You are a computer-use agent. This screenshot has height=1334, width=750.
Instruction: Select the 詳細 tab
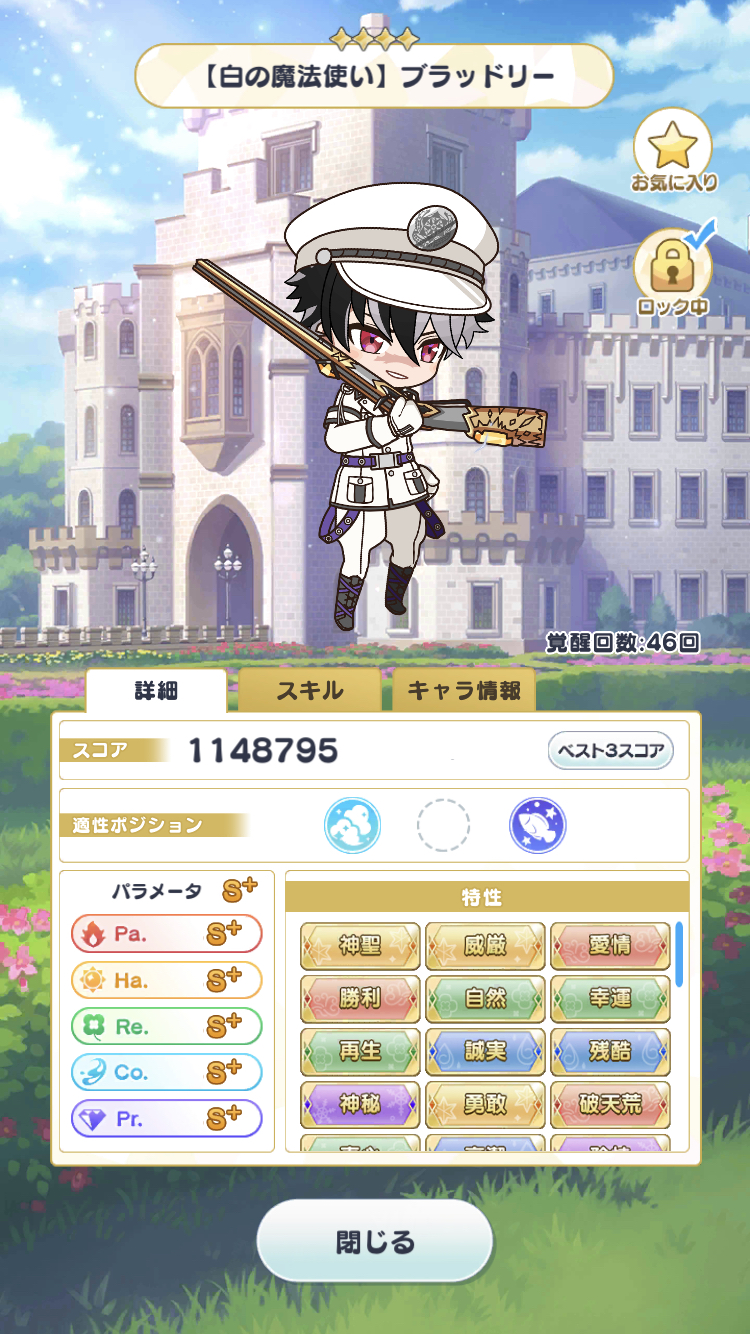(156, 691)
